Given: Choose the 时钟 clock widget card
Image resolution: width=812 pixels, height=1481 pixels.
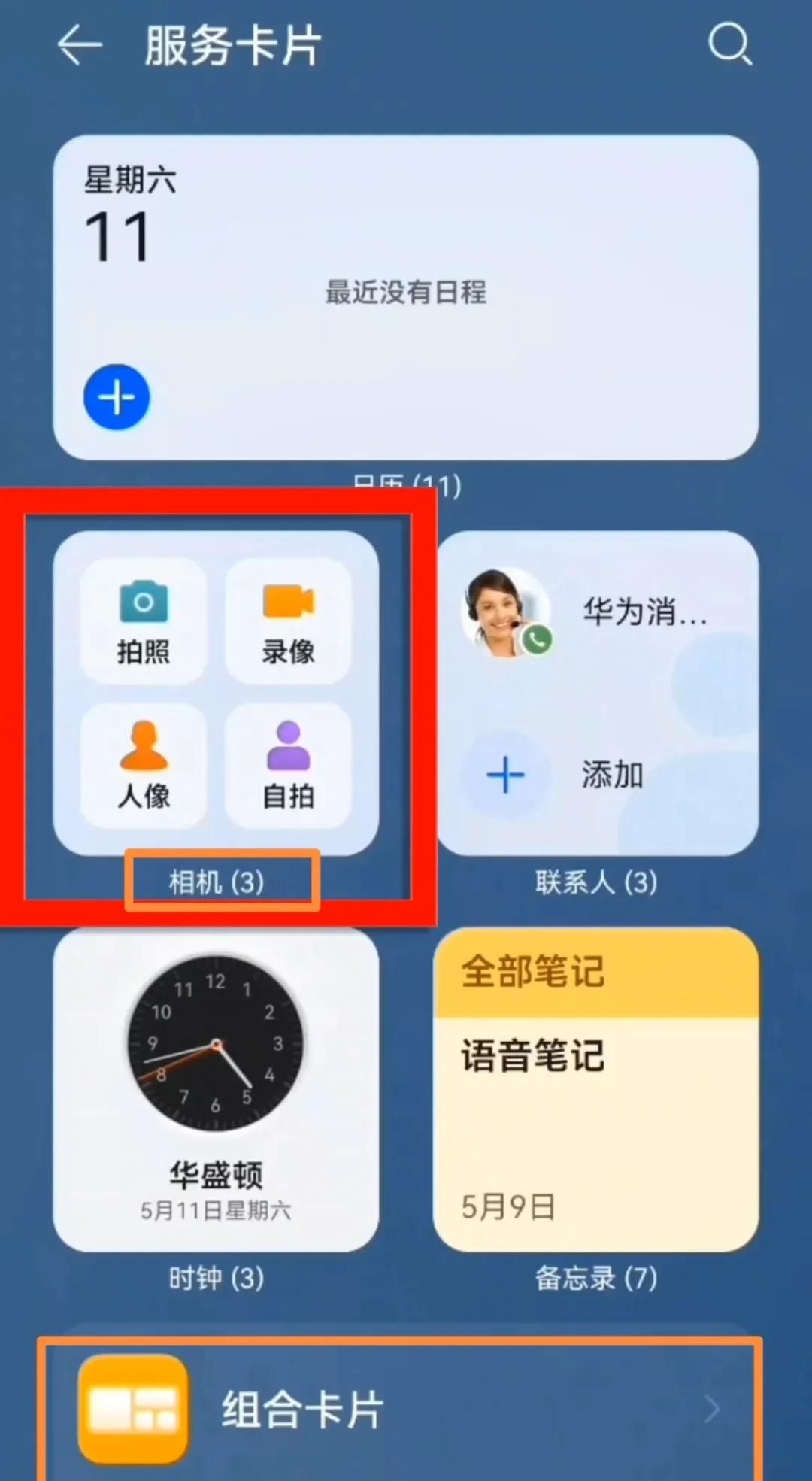Looking at the screenshot, I should pyautogui.click(x=216, y=1089).
